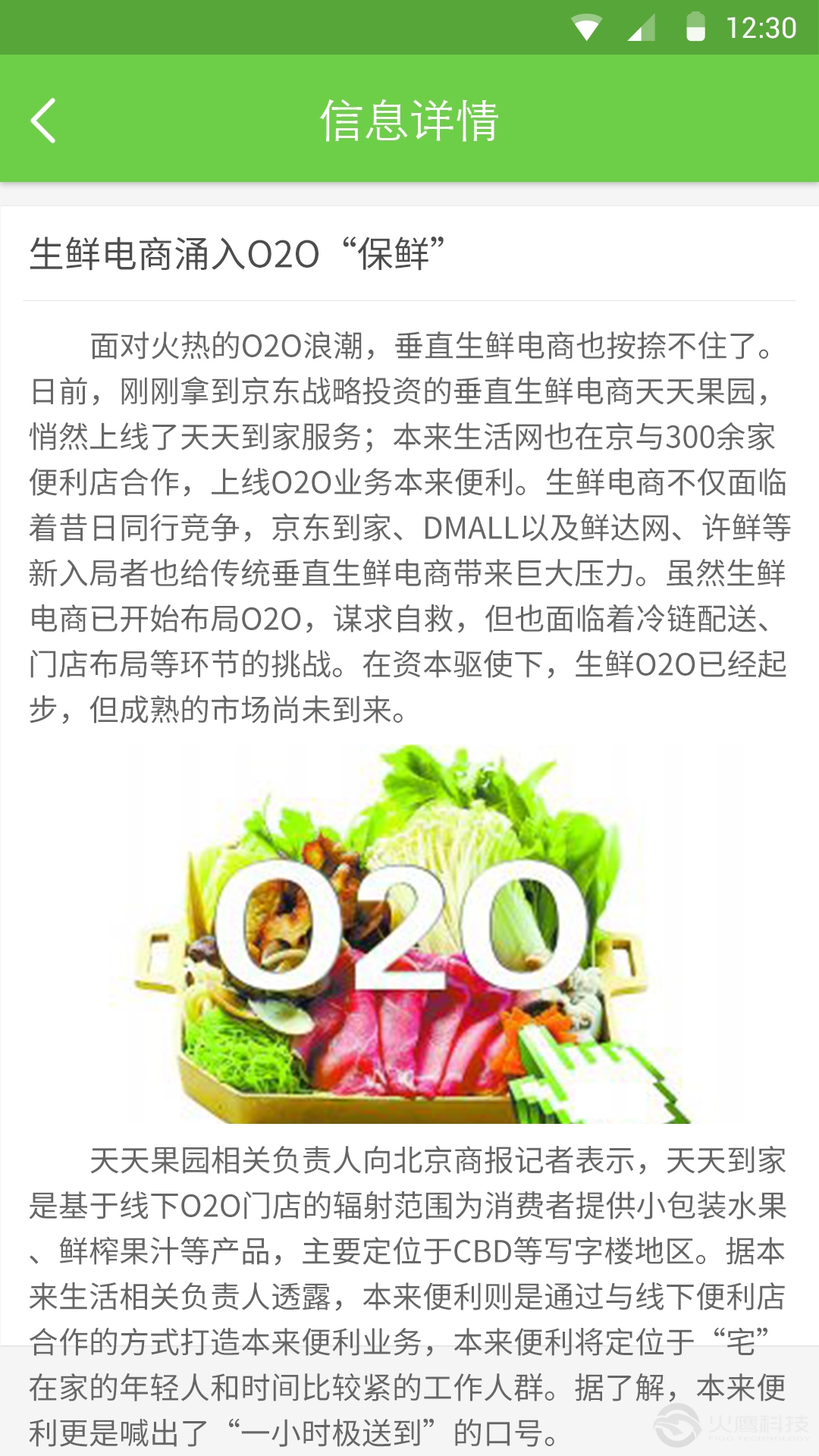Go back using the header's arrow
Image resolution: width=819 pixels, height=1456 pixels.
tap(44, 121)
